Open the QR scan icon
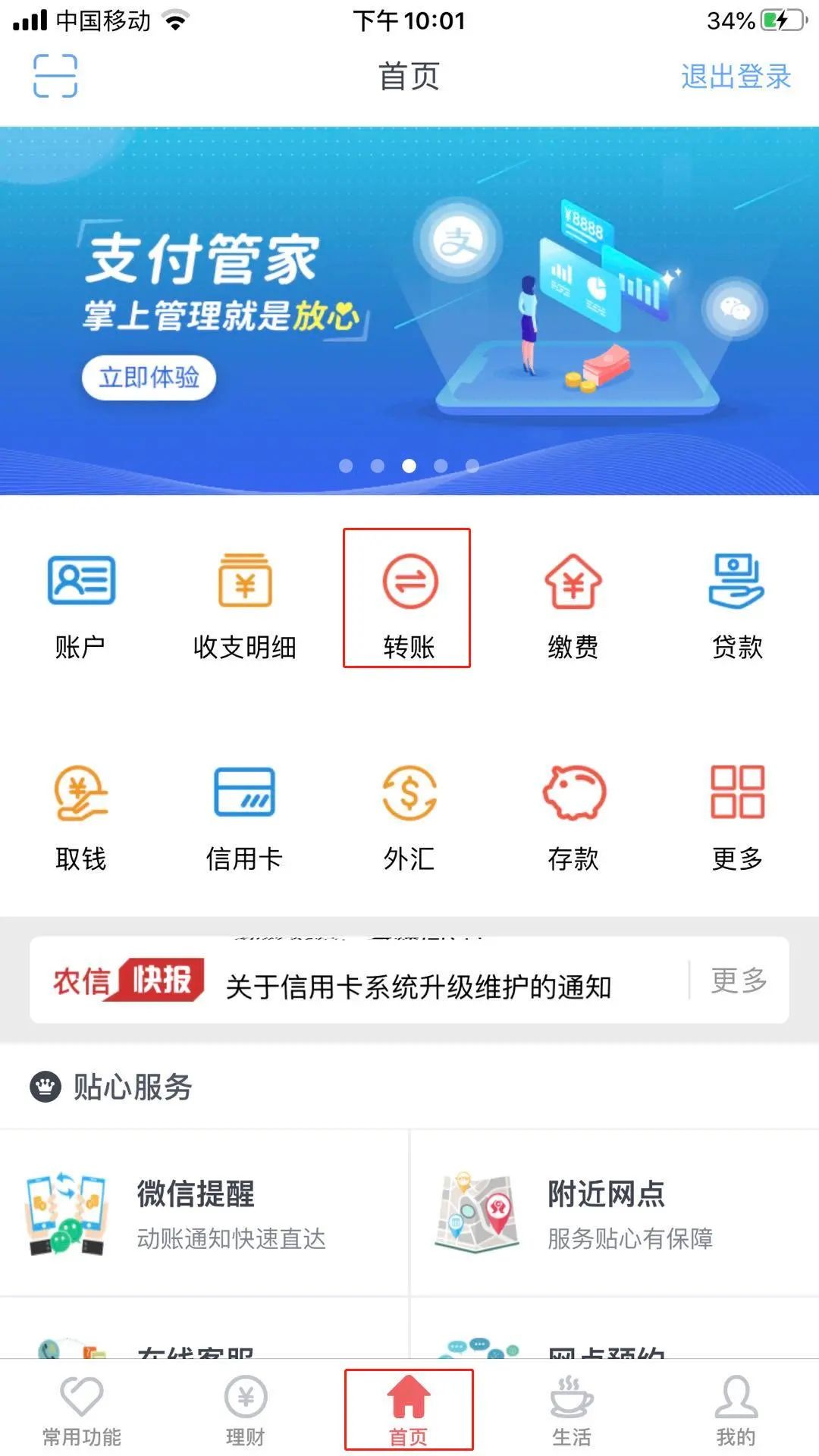This screenshot has height=1456, width=819. [x=55, y=76]
